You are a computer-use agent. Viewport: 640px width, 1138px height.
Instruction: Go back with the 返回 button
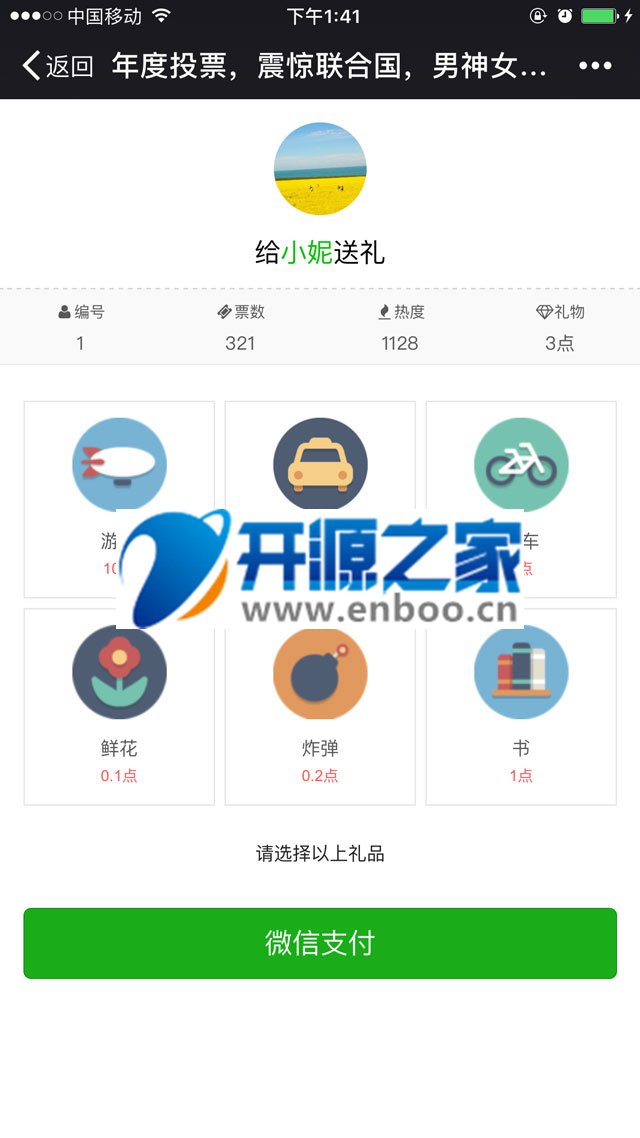tap(58, 66)
